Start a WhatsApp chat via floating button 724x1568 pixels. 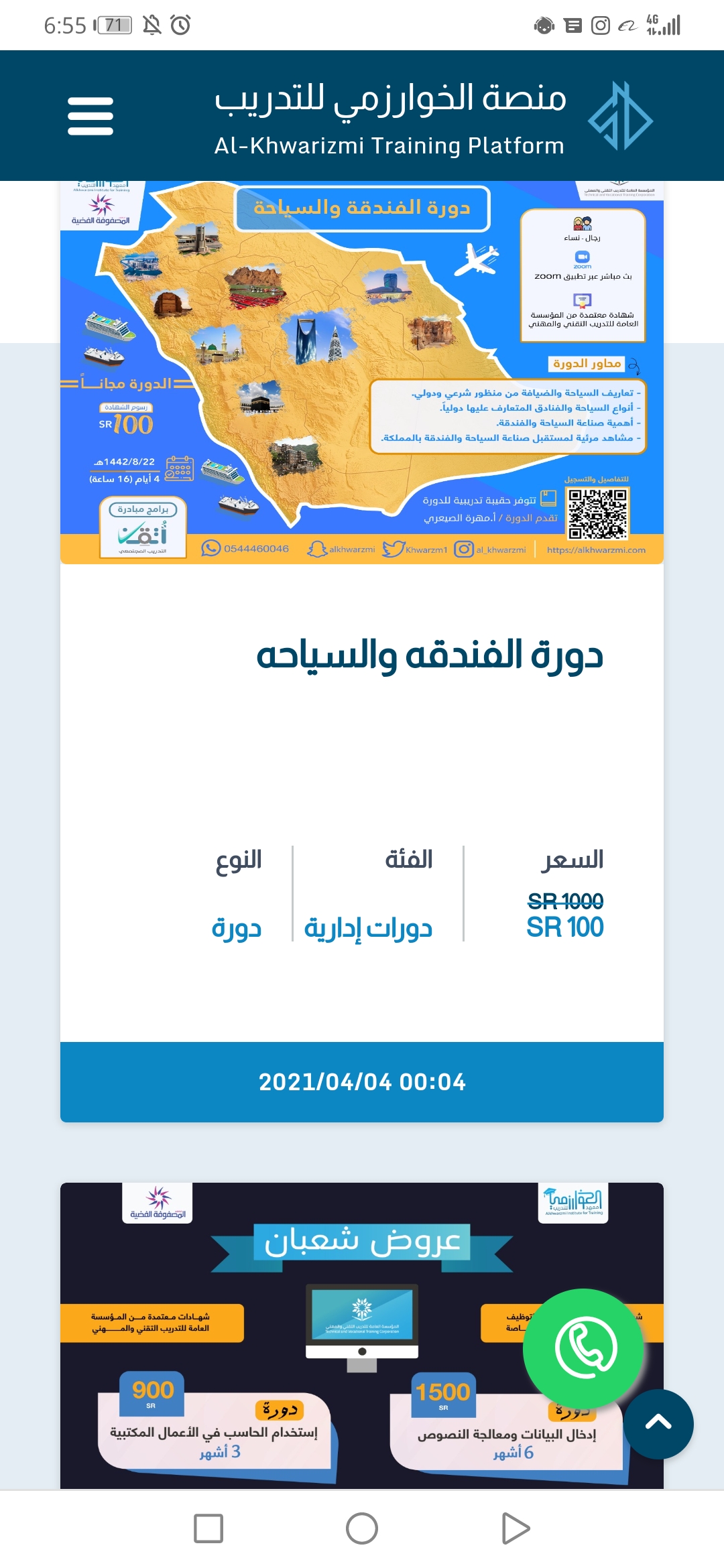pyautogui.click(x=584, y=1348)
